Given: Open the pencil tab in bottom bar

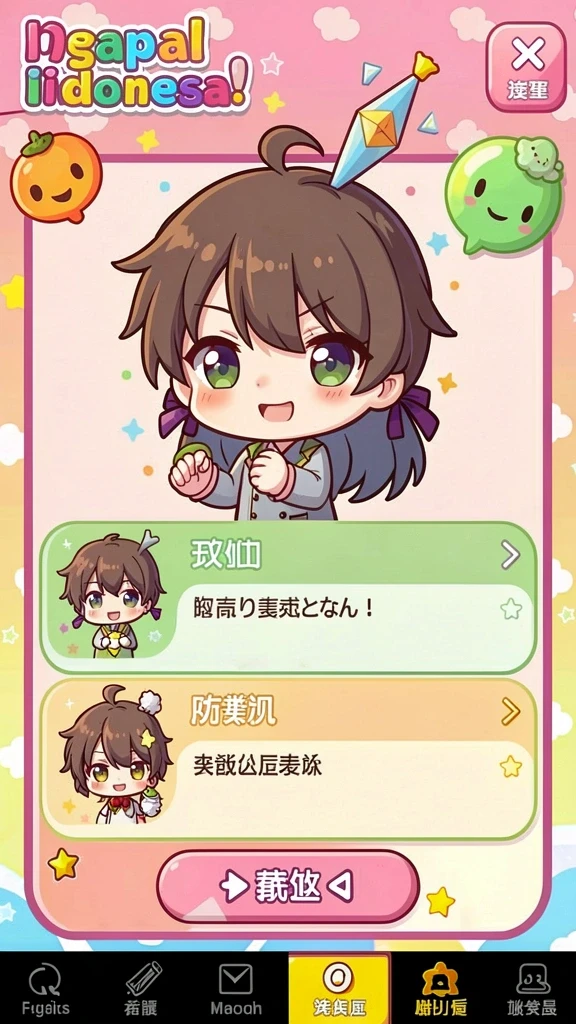Looking at the screenshot, I should coord(142,988).
